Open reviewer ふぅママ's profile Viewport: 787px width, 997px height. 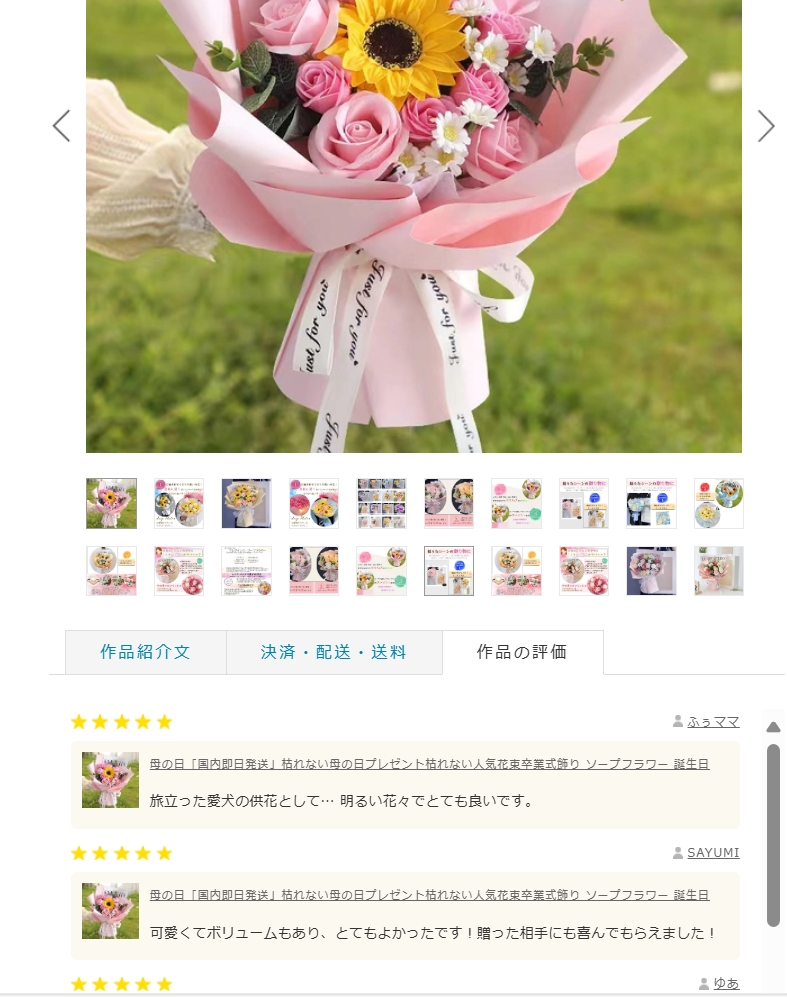tap(713, 721)
